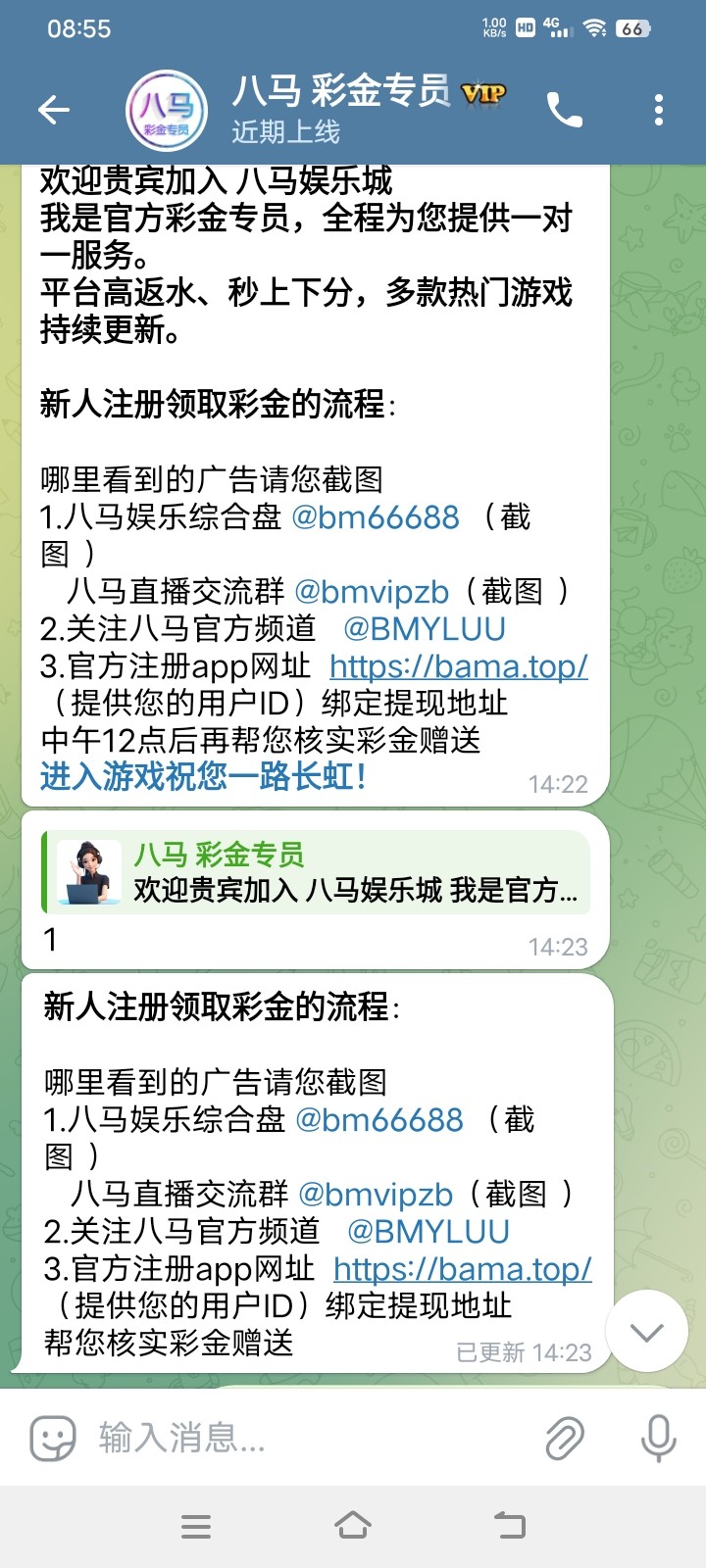Open the three-dot overflow menu
The width and height of the screenshot is (706, 1568).
pyautogui.click(x=659, y=110)
